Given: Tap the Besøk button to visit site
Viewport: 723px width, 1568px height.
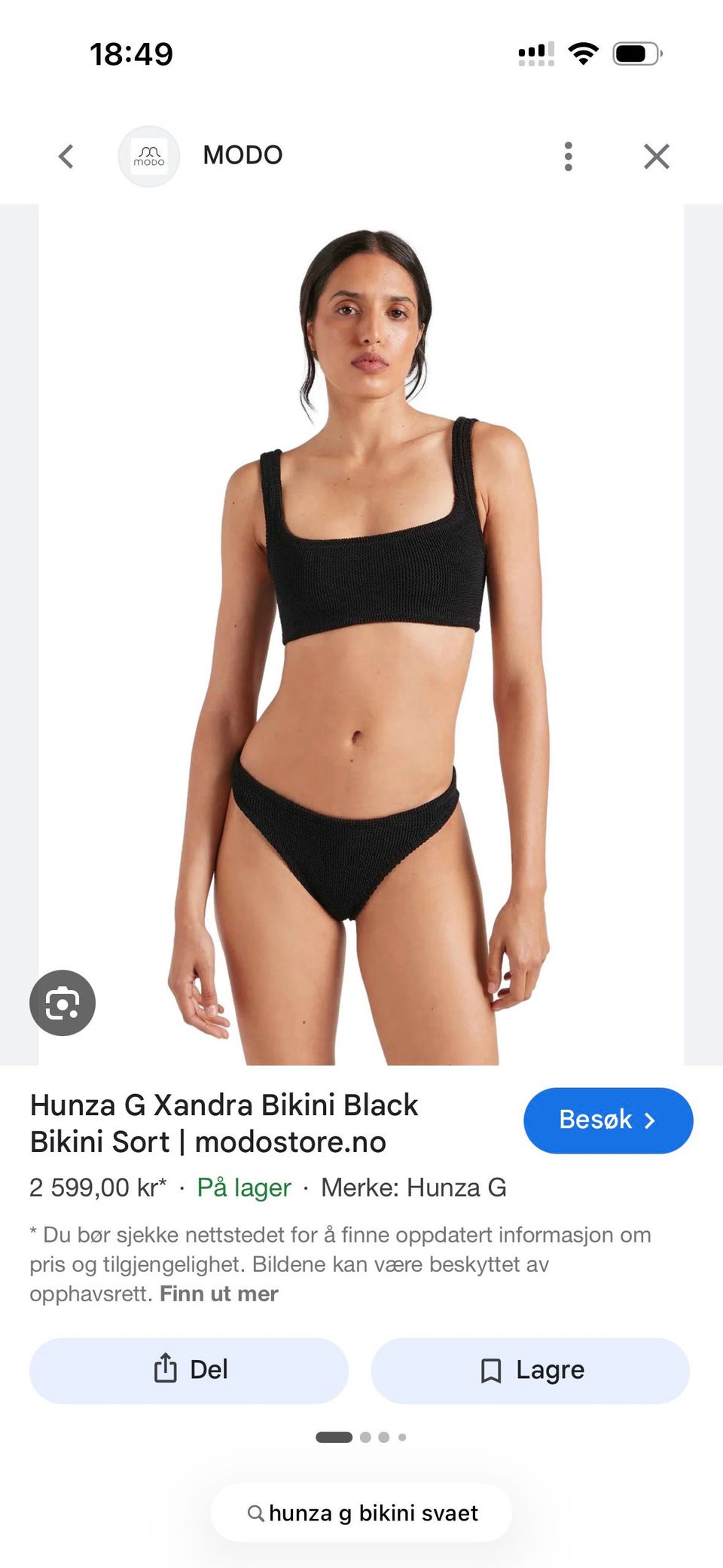Looking at the screenshot, I should coord(609,1120).
